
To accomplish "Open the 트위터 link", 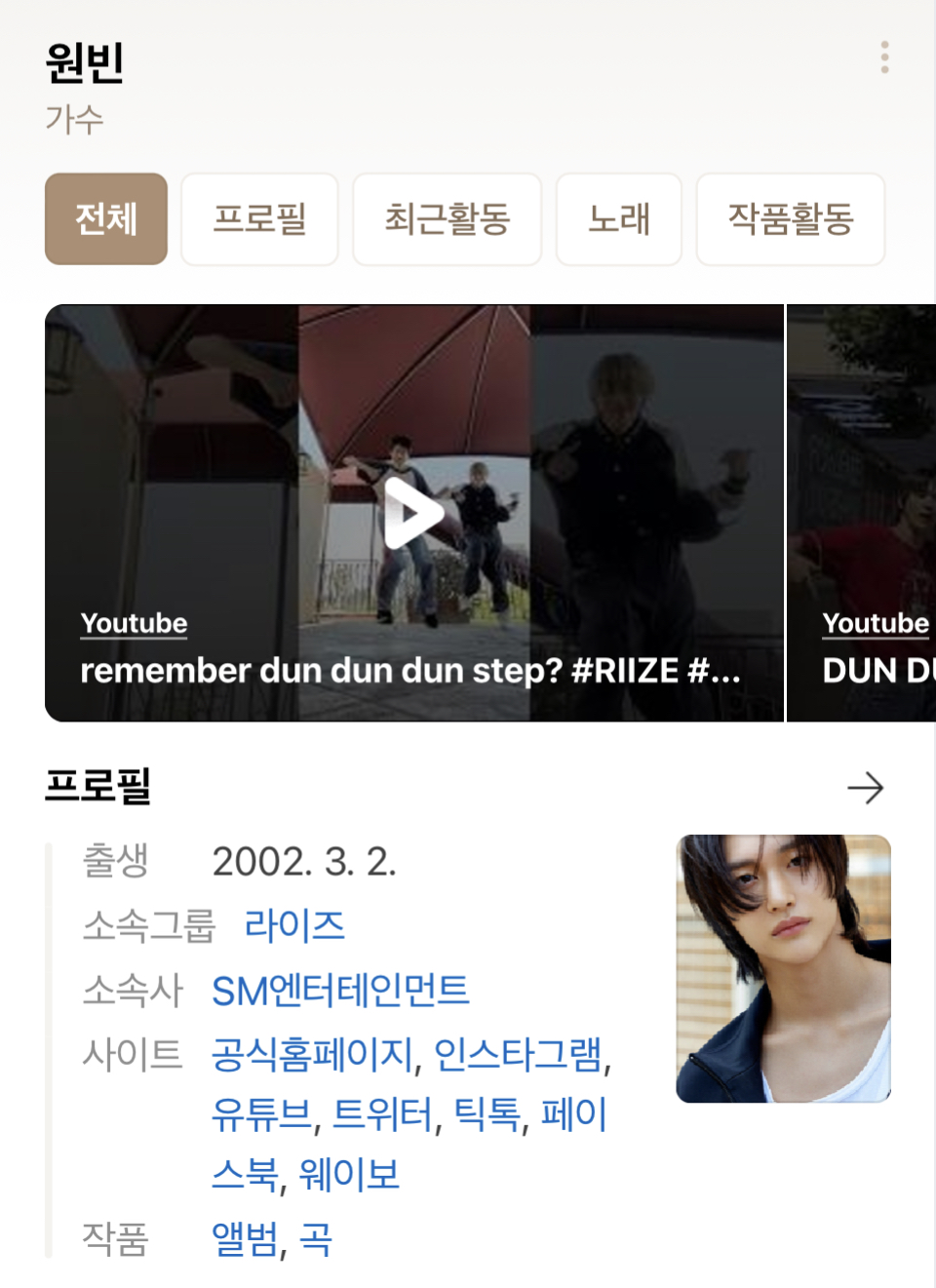I will tap(382, 1114).
